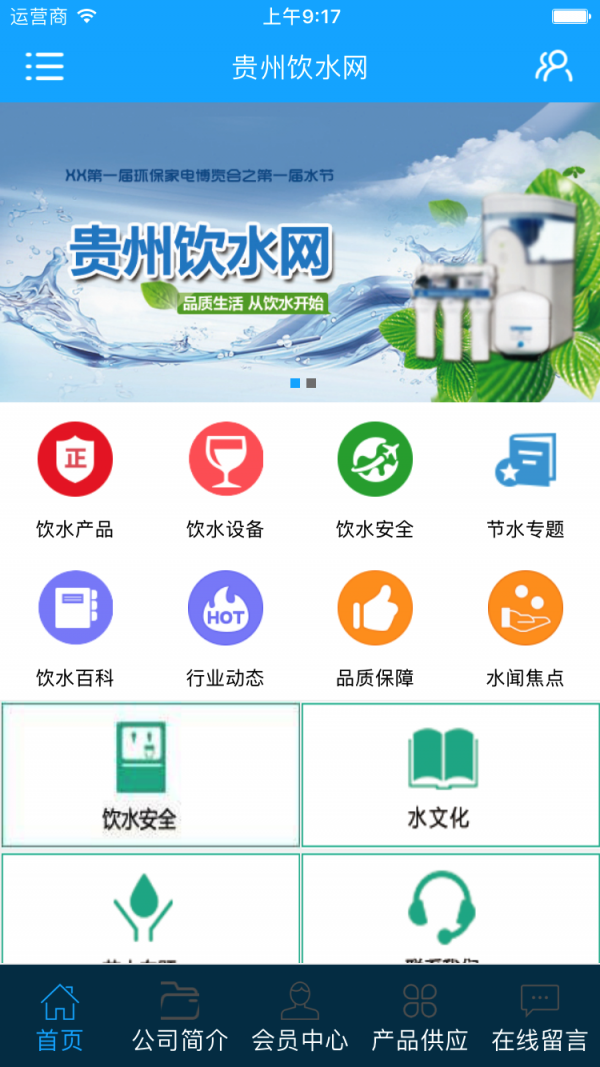The width and height of the screenshot is (600, 1067).
Task: Switch to the 首页 tab
Action: (x=60, y=1016)
